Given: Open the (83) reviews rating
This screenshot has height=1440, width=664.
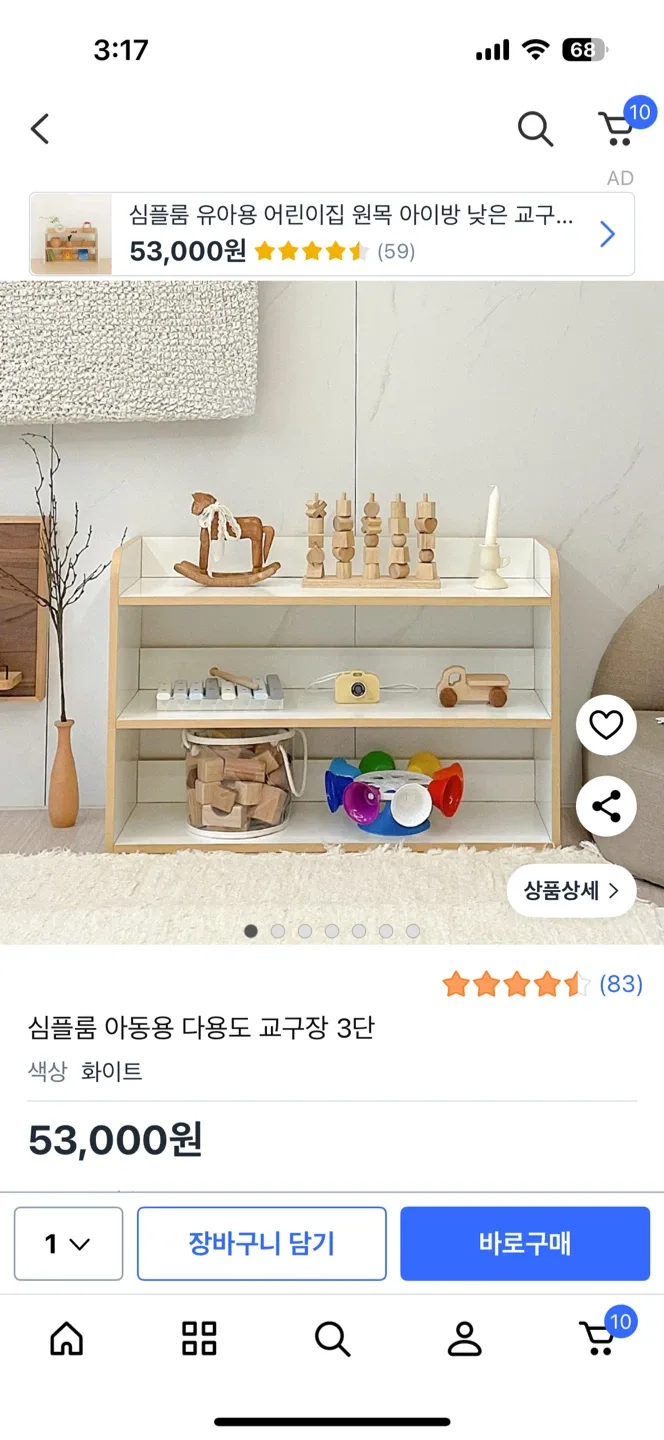Looking at the screenshot, I should click(x=542, y=984).
